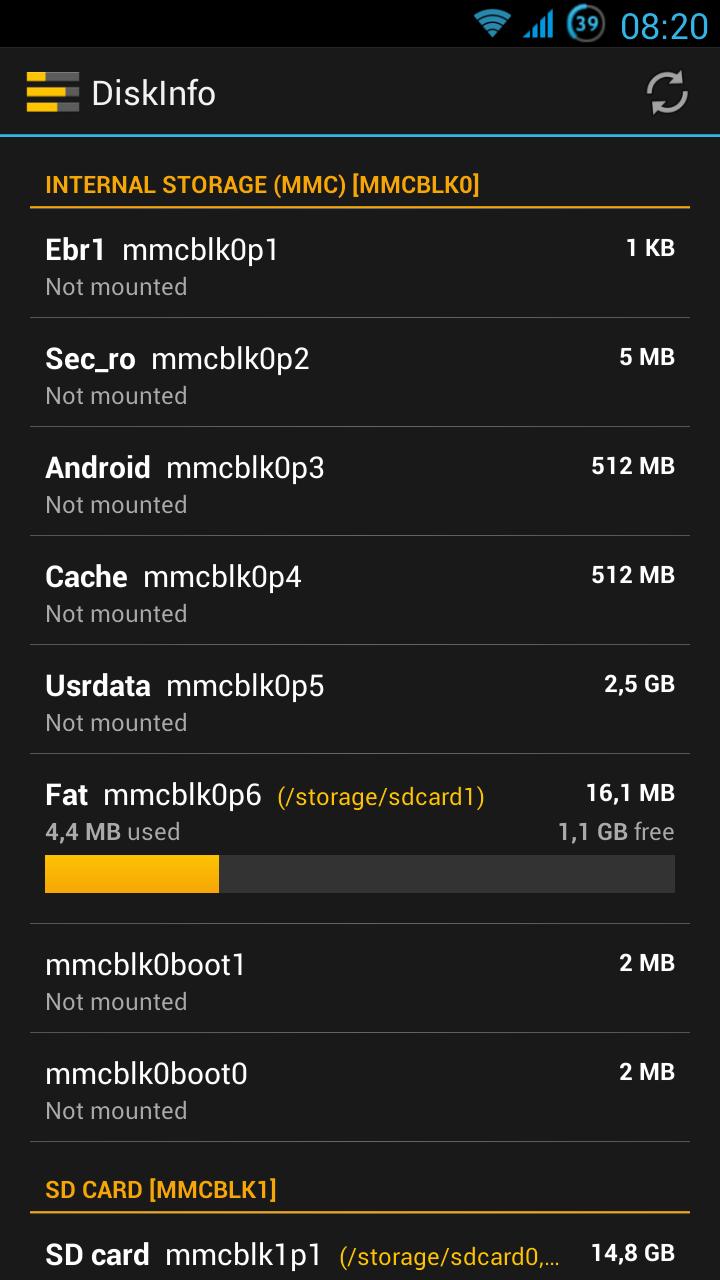Tap the mmcblk0boot1 row
This screenshot has height=1280, width=720.
(x=360, y=978)
